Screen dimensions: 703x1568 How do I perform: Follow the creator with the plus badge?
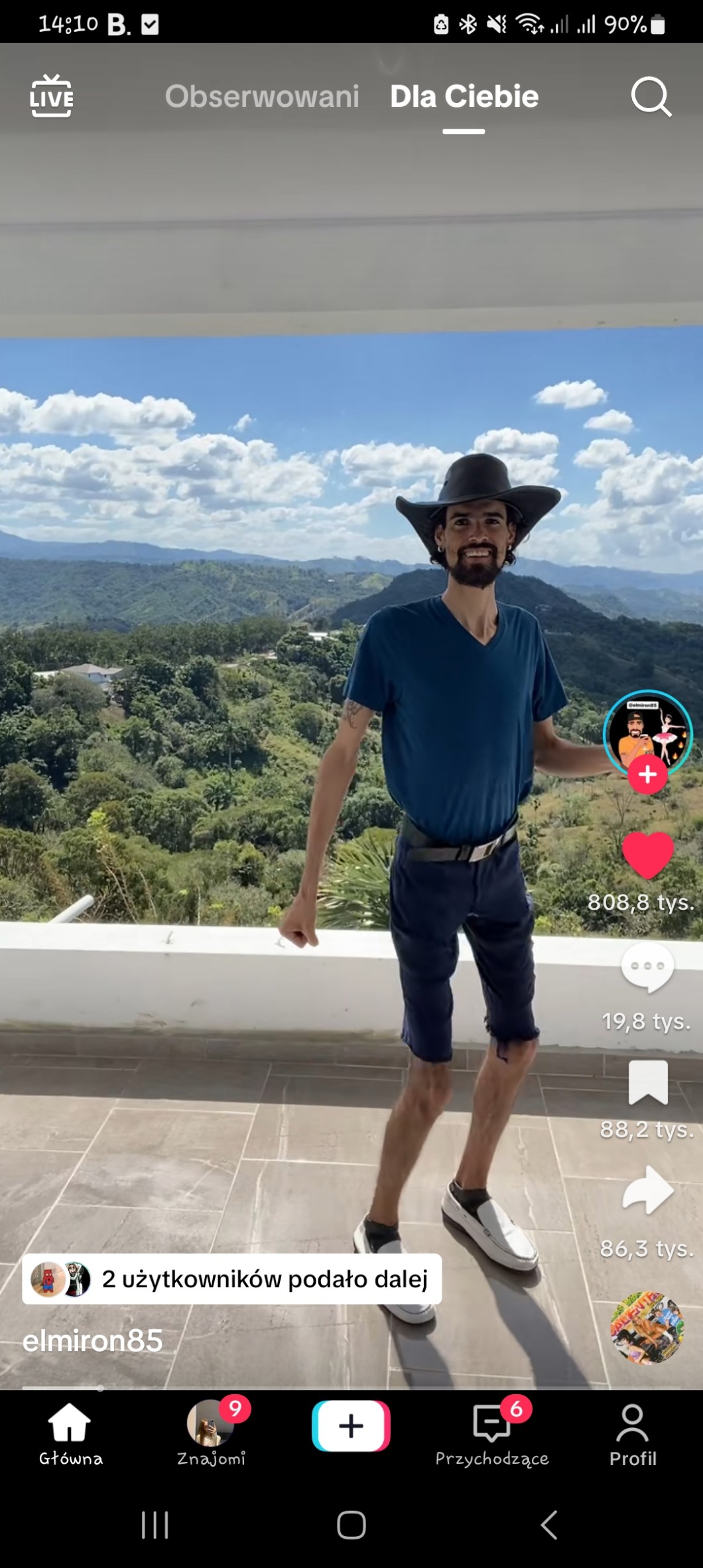[x=647, y=775]
